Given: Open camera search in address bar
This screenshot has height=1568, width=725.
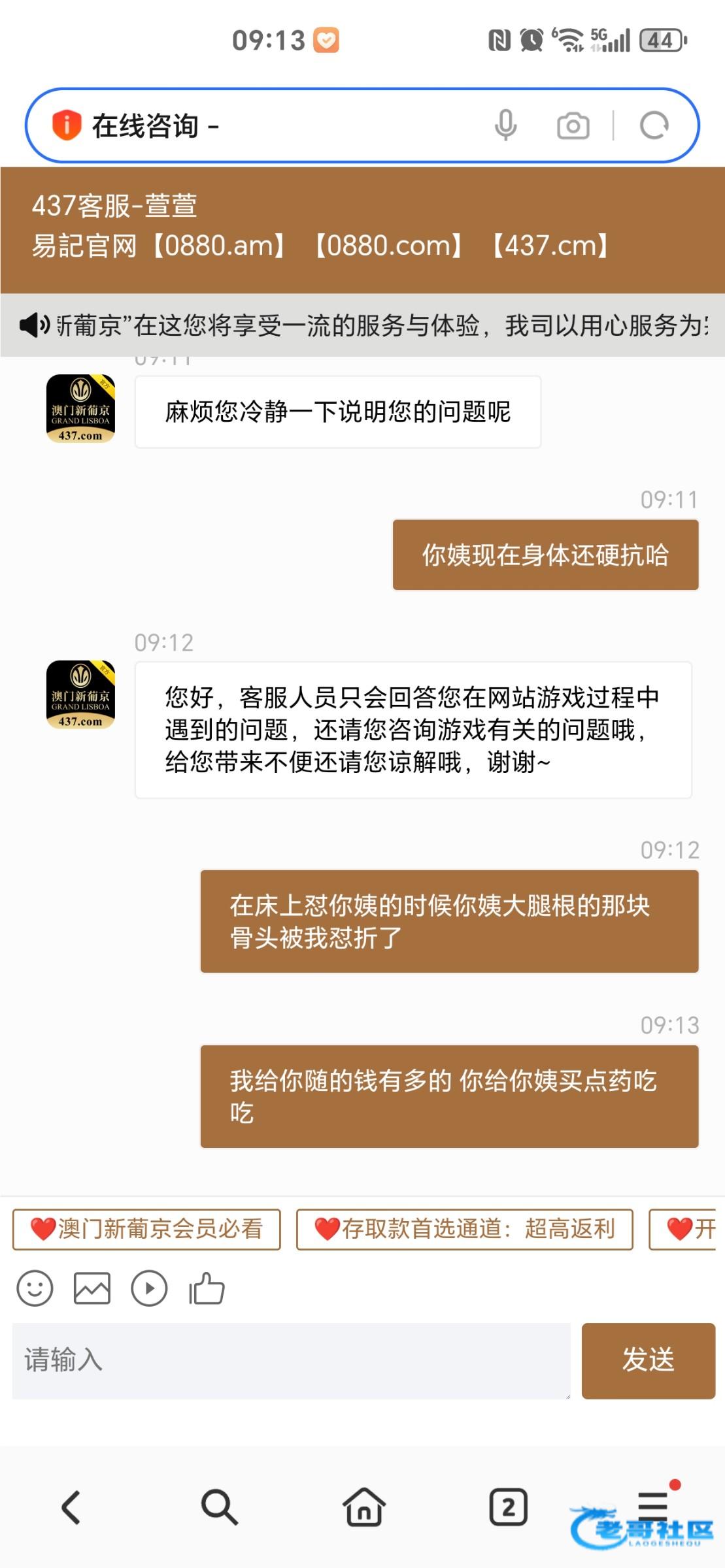Looking at the screenshot, I should click(x=573, y=125).
